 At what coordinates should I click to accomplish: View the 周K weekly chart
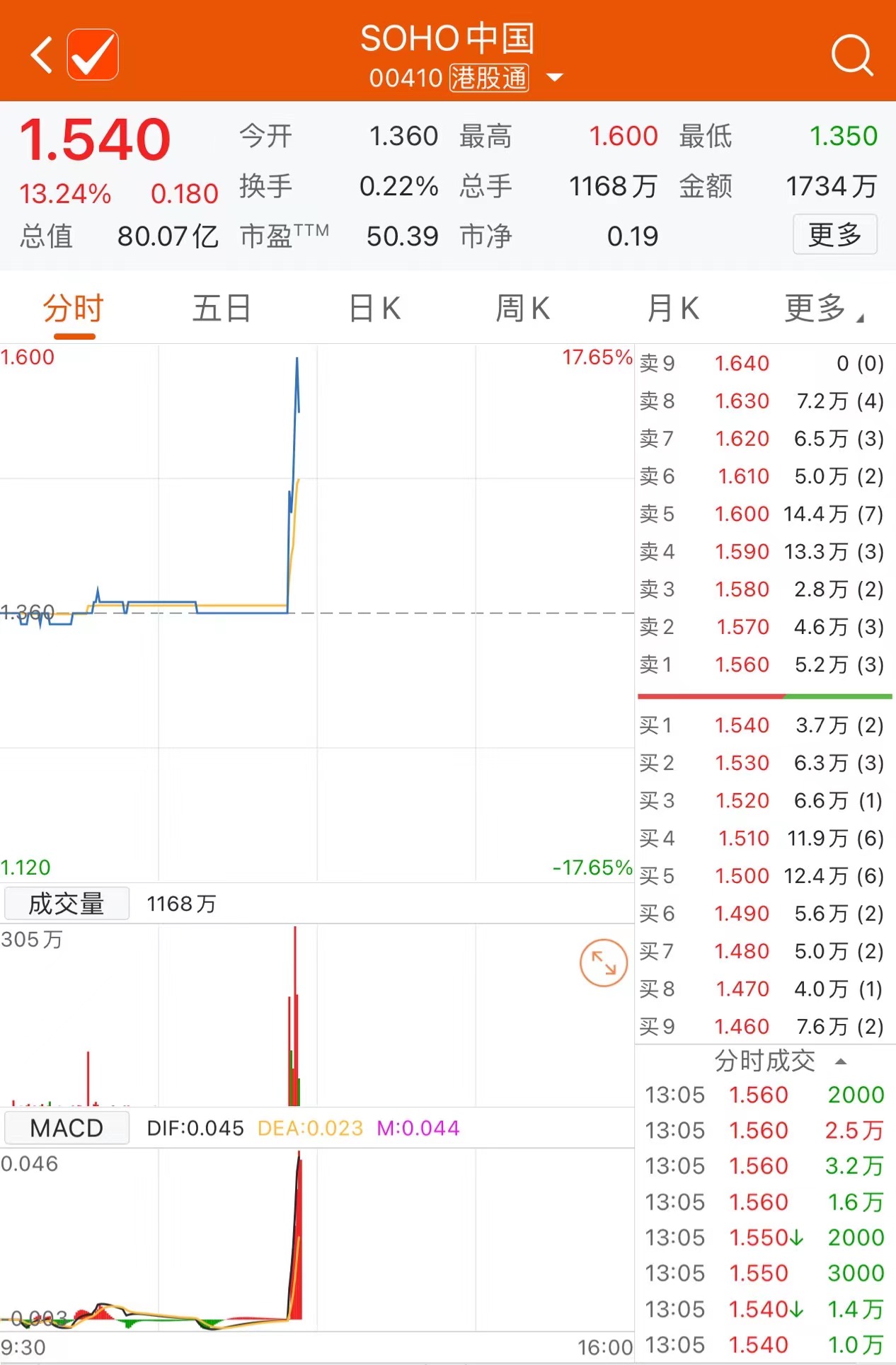pos(522,309)
